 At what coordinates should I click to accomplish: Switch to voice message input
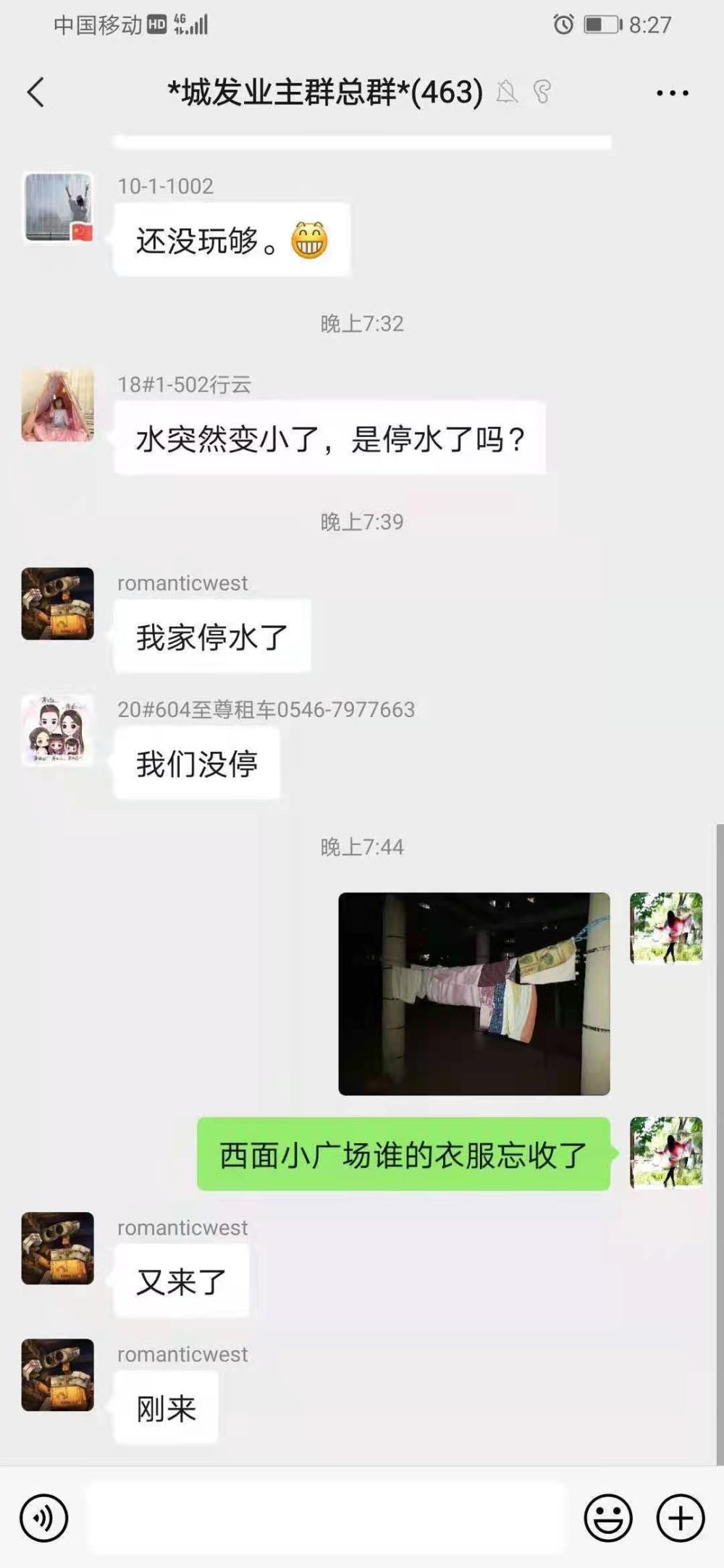(x=44, y=1517)
